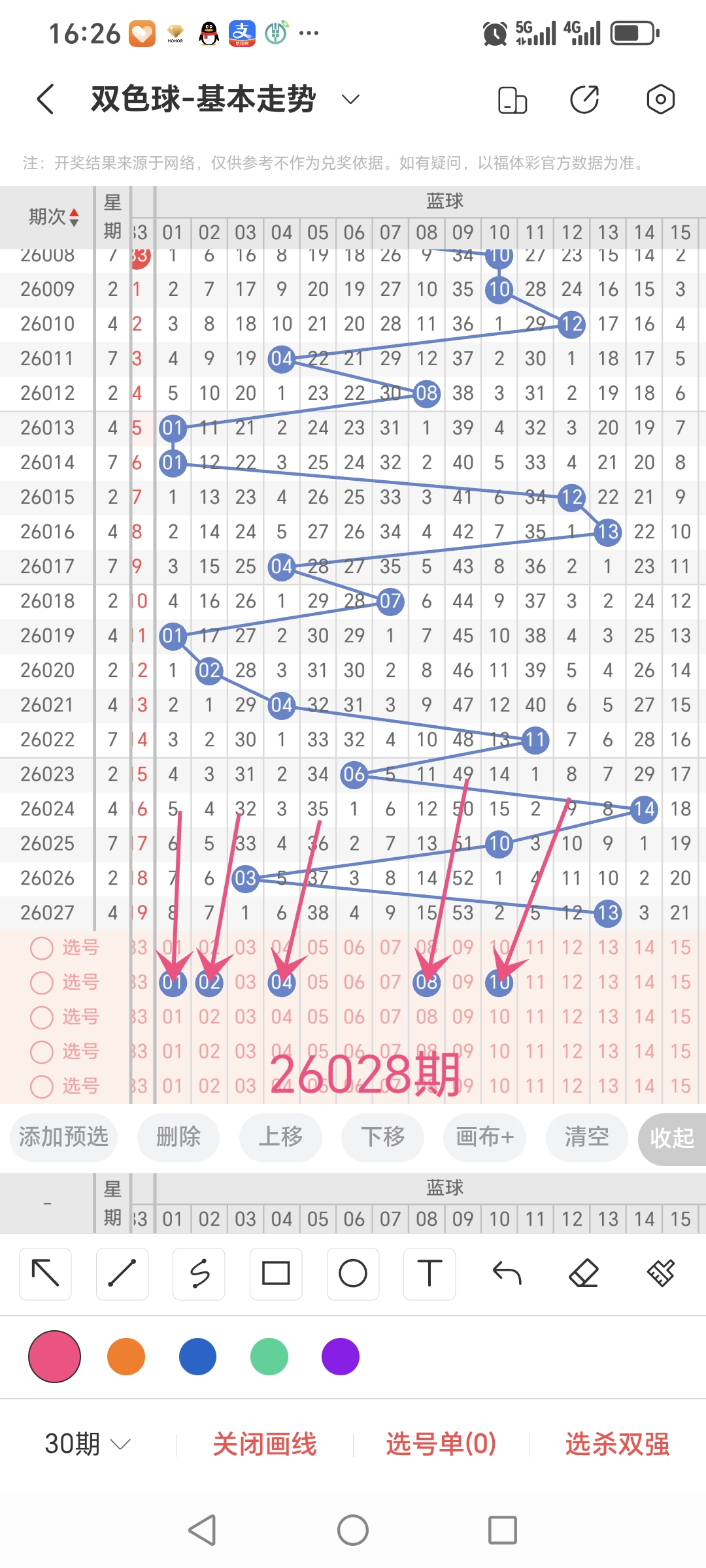Enable the third 选号 selection row

pyautogui.click(x=41, y=1017)
